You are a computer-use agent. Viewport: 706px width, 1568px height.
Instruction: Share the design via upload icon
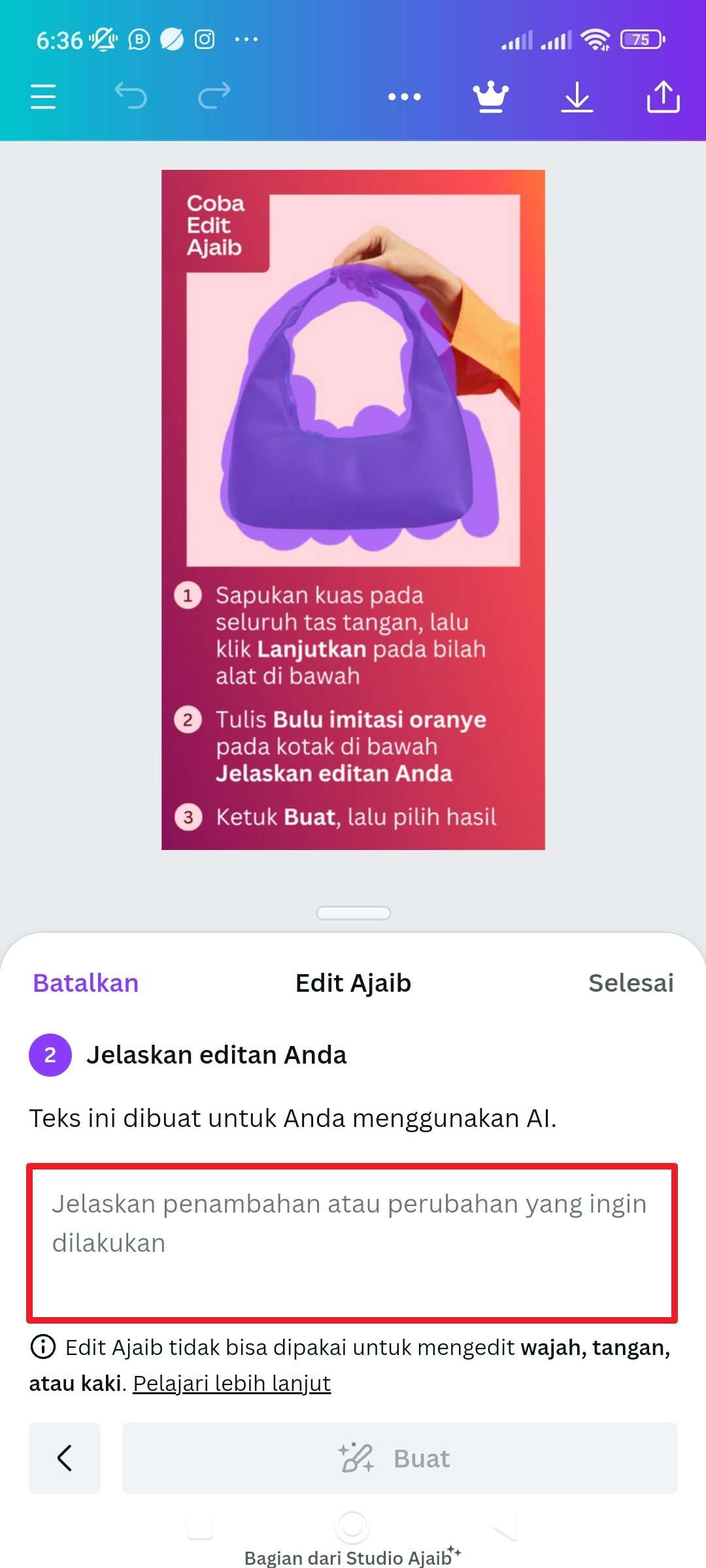663,97
